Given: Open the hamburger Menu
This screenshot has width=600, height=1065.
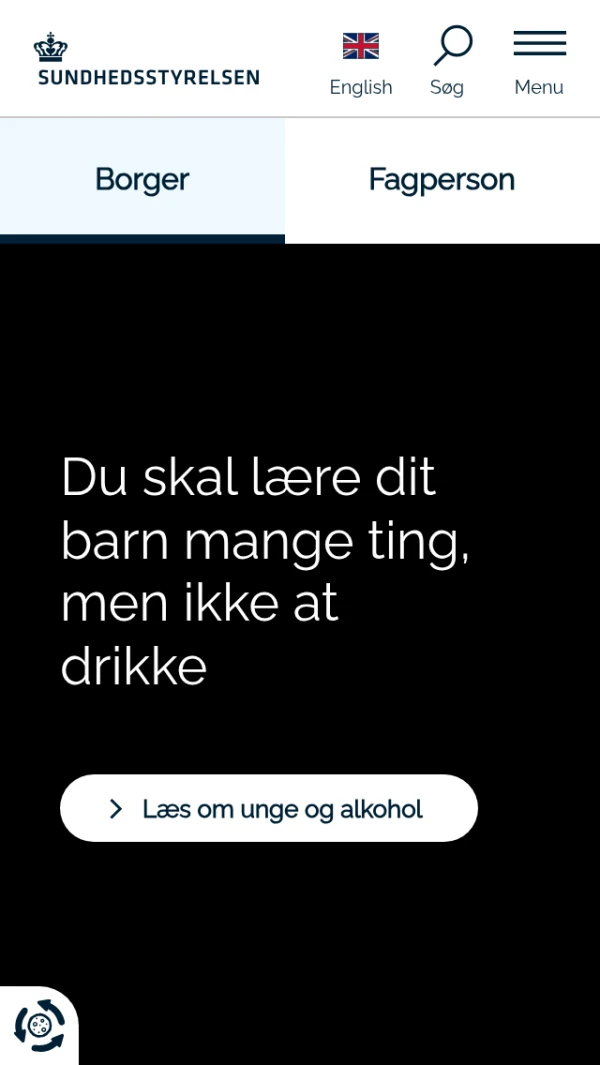Looking at the screenshot, I should point(539,62).
